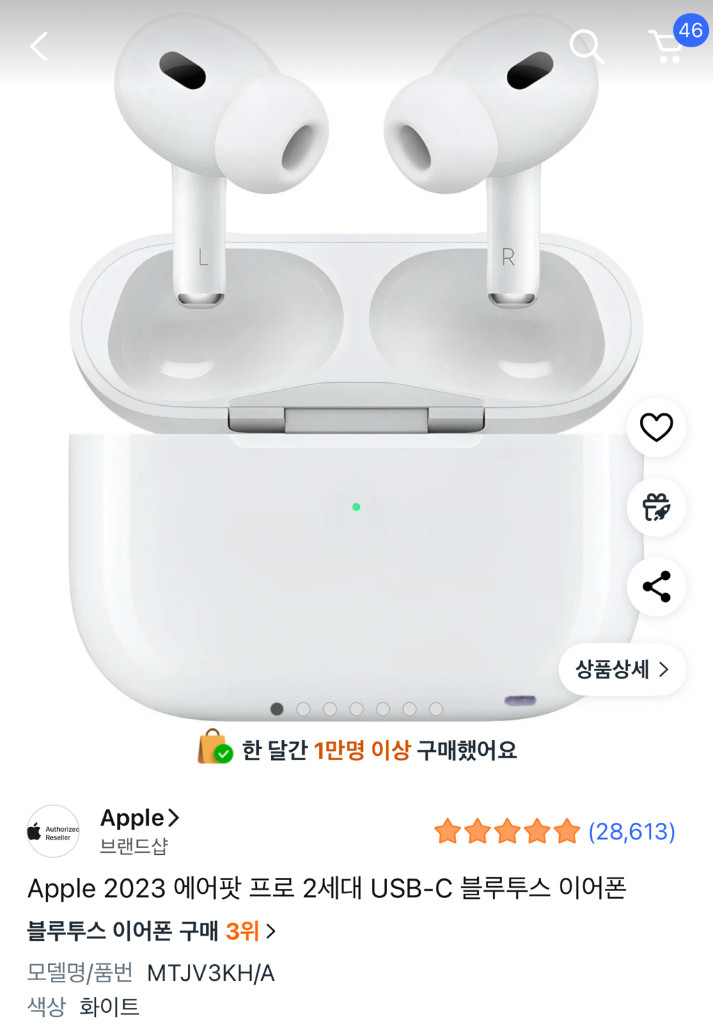Add this AirPods Pro to wishlist
Image resolution: width=713 pixels, height=1024 pixels.
tap(656, 428)
